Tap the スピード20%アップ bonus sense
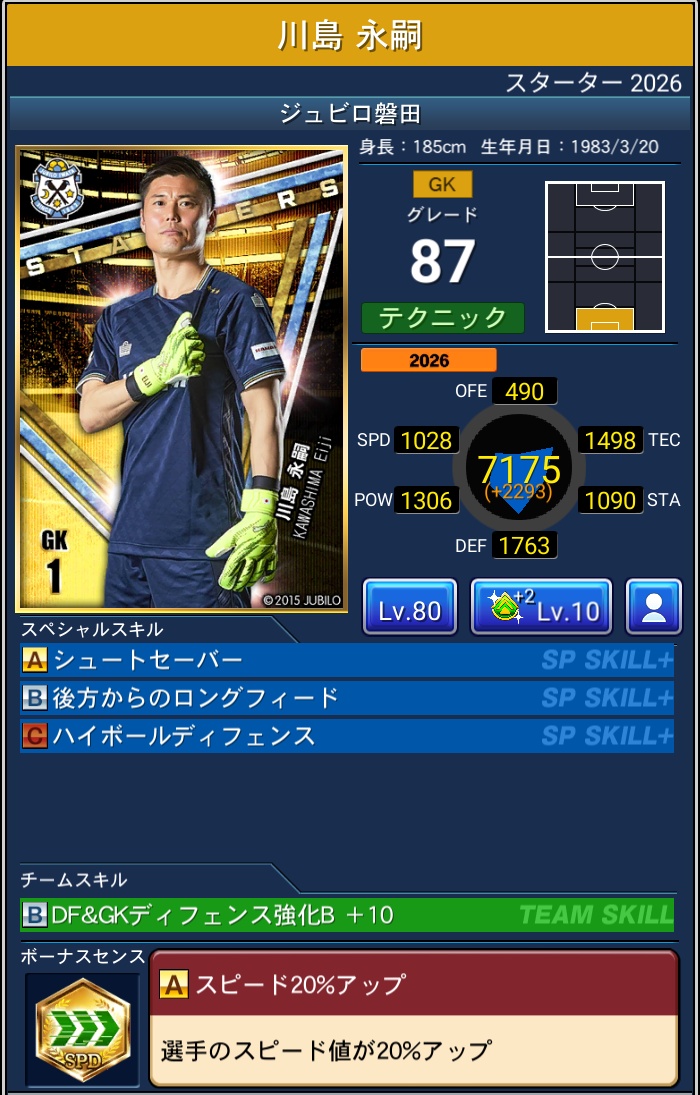The height and width of the screenshot is (1095, 700). [413, 1017]
